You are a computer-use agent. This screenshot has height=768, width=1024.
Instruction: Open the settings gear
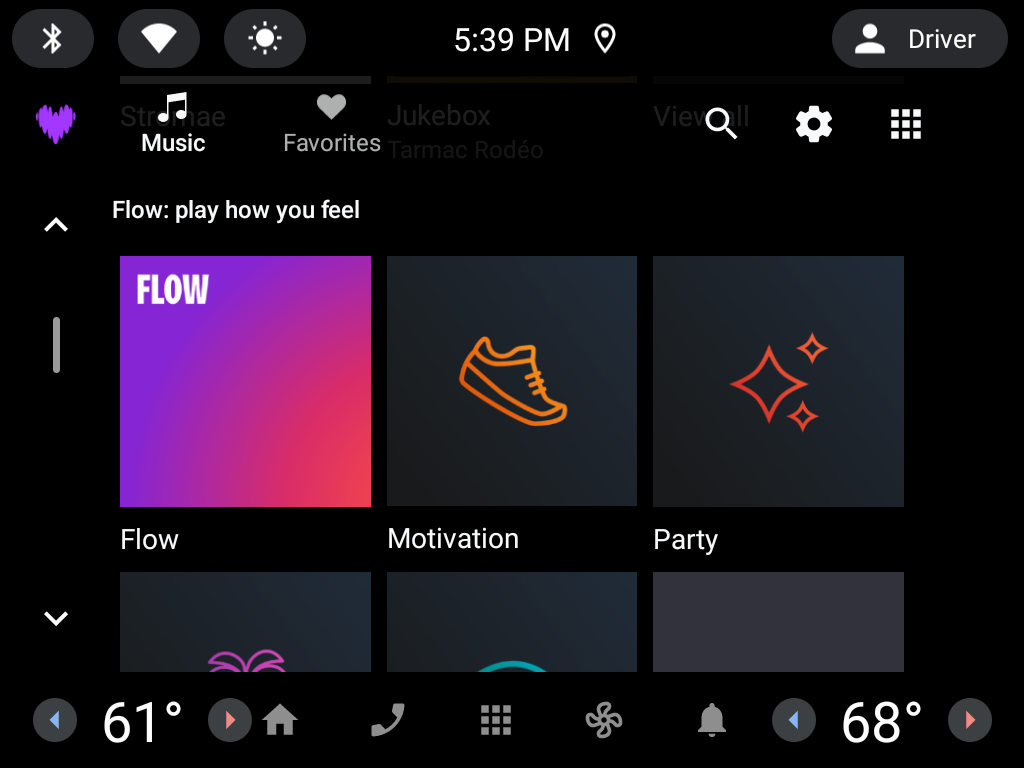[x=813, y=124]
